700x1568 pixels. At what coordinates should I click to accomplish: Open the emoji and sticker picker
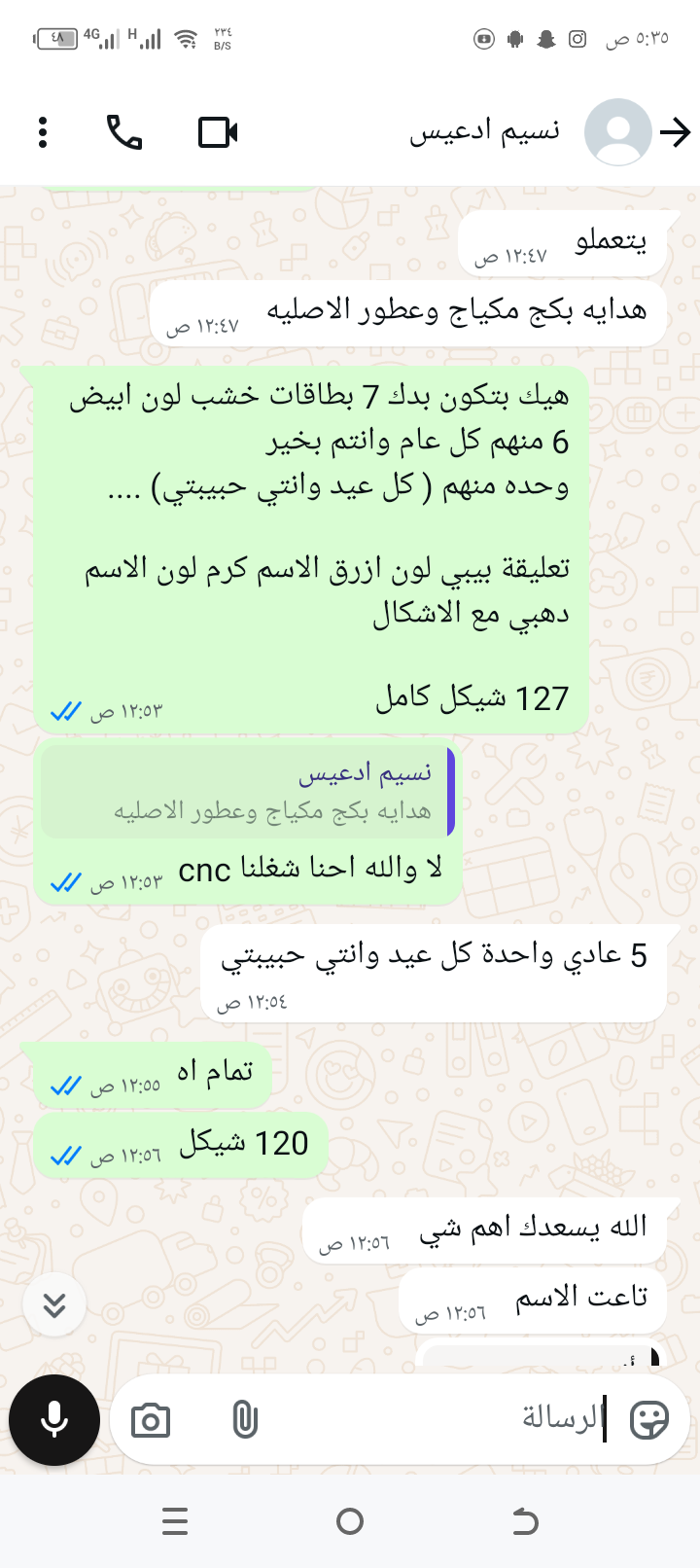[648, 1420]
